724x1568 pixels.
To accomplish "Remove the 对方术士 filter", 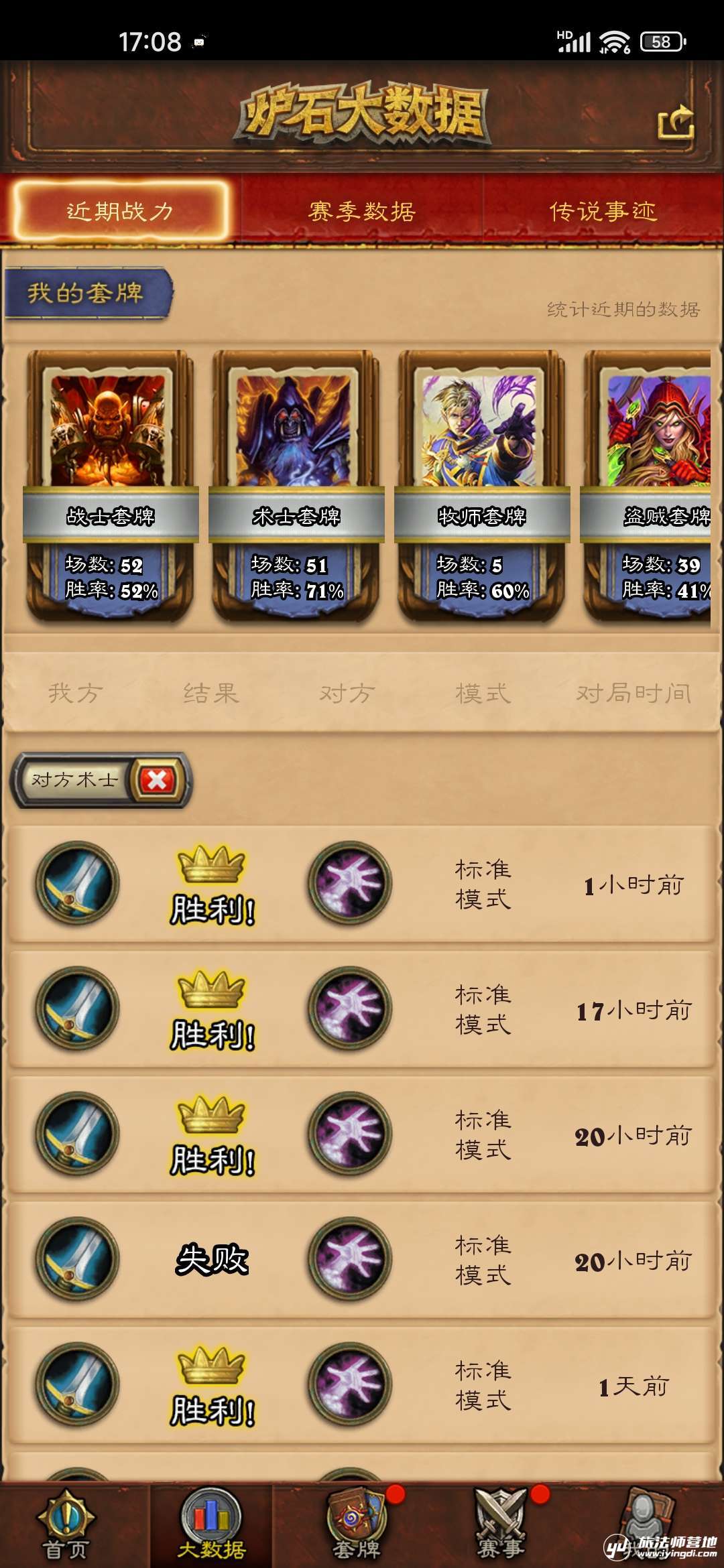I will [x=158, y=780].
